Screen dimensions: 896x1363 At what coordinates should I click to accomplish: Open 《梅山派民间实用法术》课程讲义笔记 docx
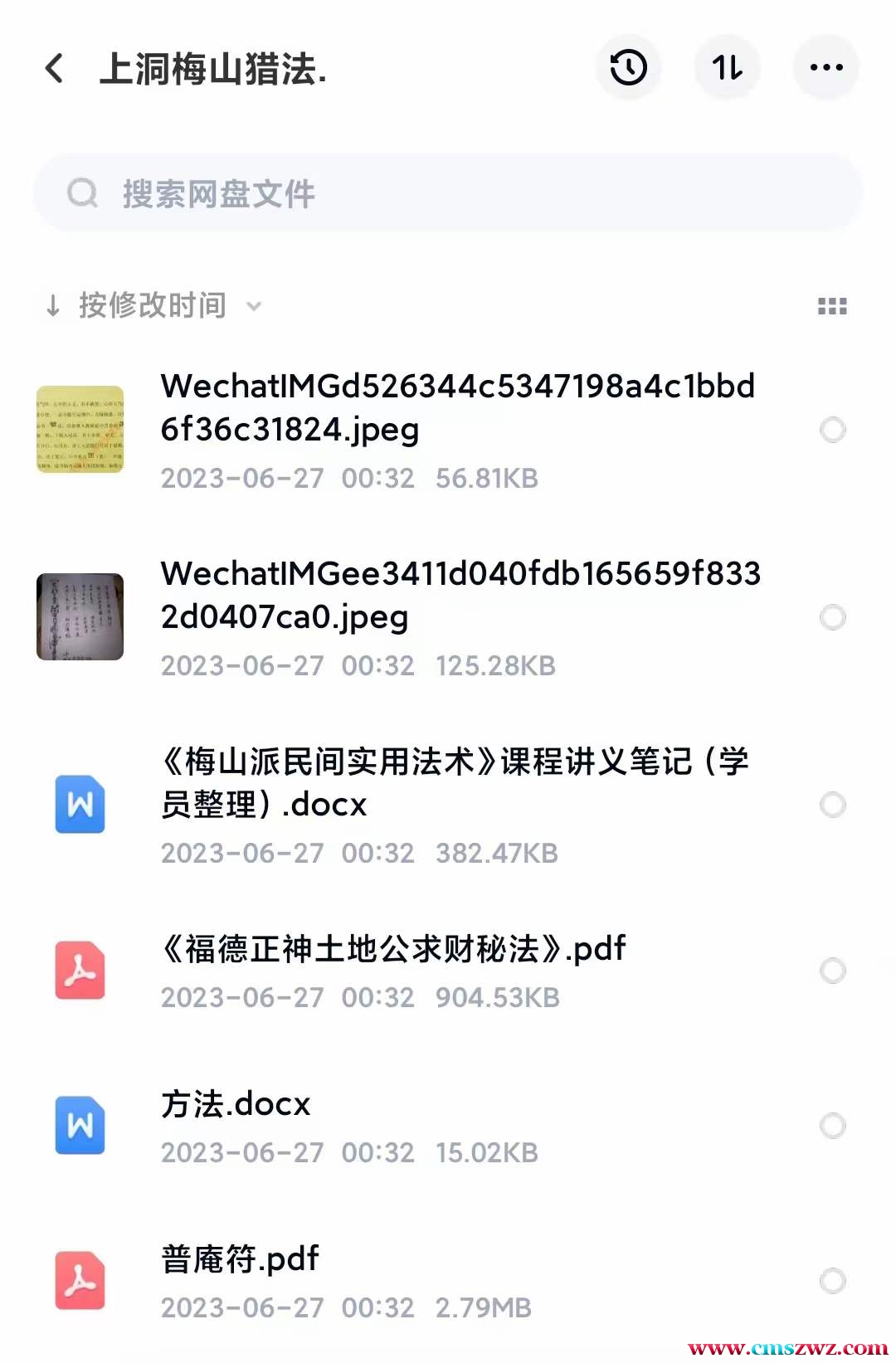pyautogui.click(x=455, y=783)
